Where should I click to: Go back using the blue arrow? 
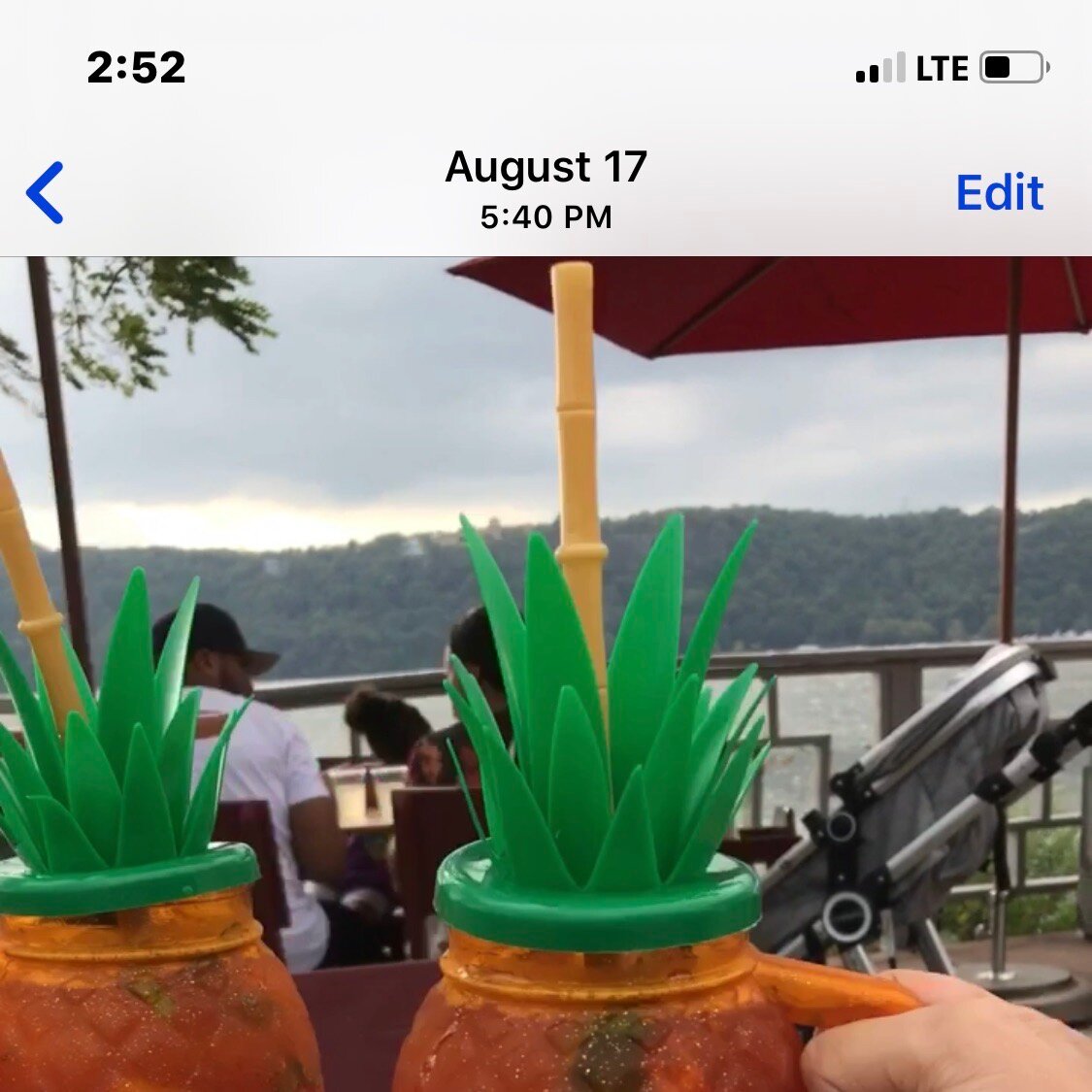46,192
